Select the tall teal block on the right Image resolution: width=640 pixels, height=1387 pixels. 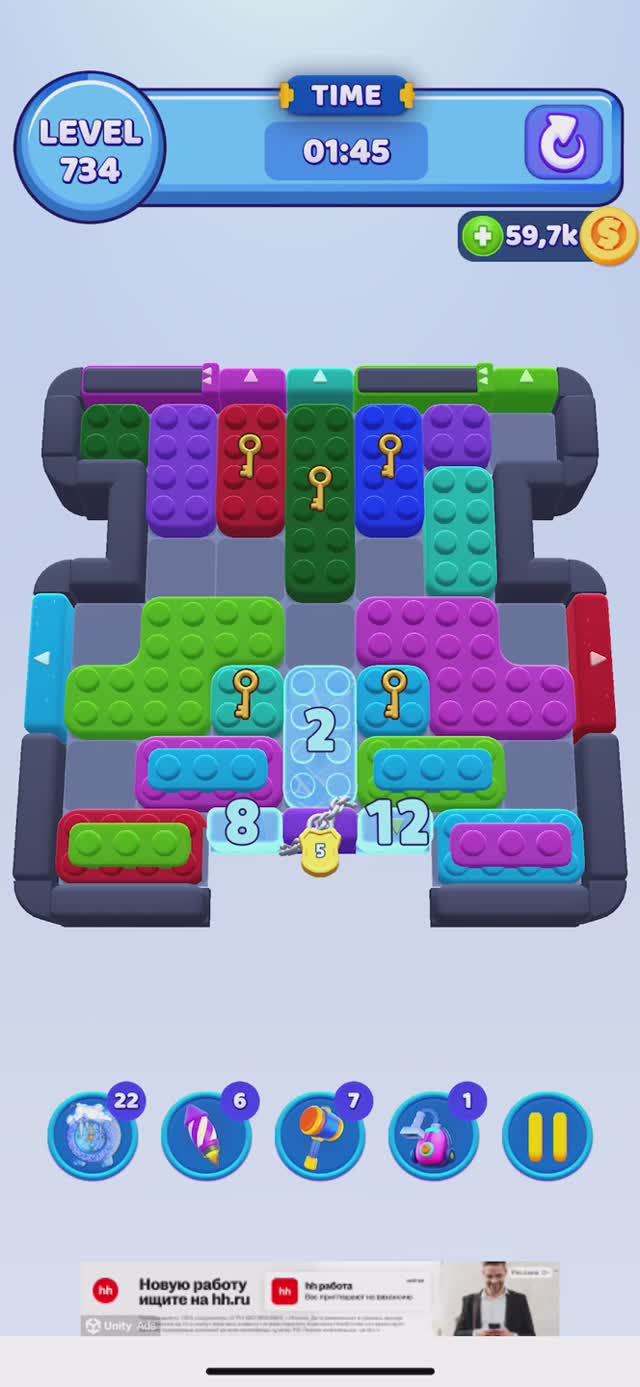(460, 530)
